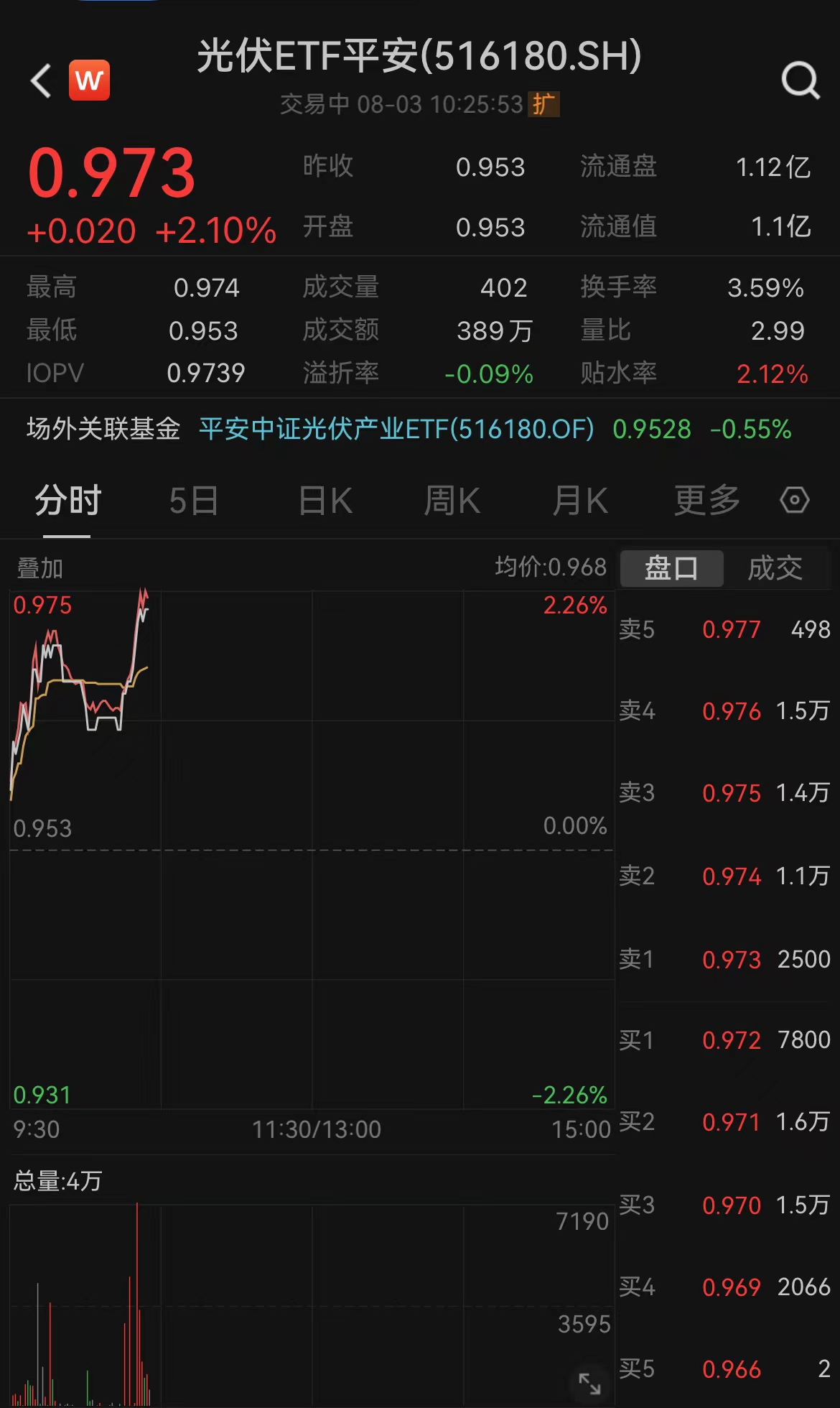Switch to the 周K chart tab
This screenshot has height=1408, width=840.
452,500
